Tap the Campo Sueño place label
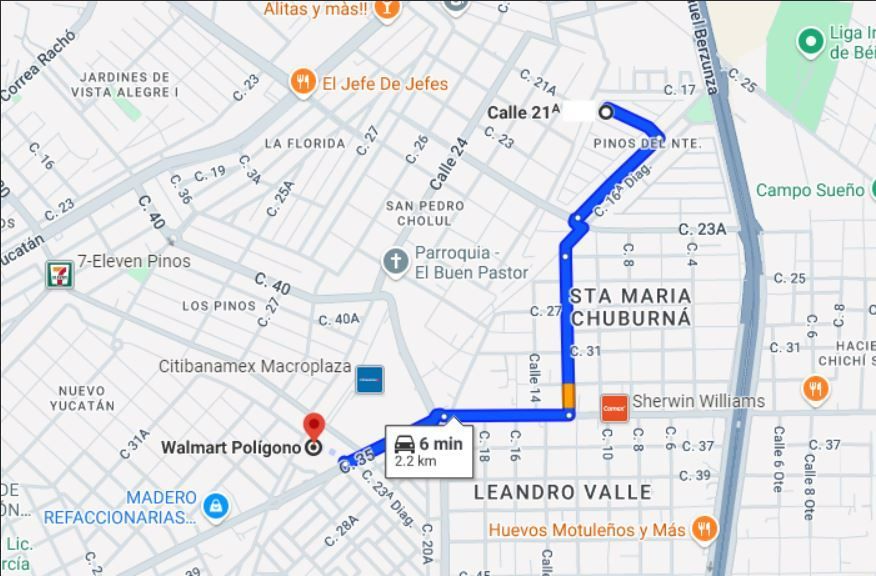The image size is (876, 576). (x=809, y=190)
